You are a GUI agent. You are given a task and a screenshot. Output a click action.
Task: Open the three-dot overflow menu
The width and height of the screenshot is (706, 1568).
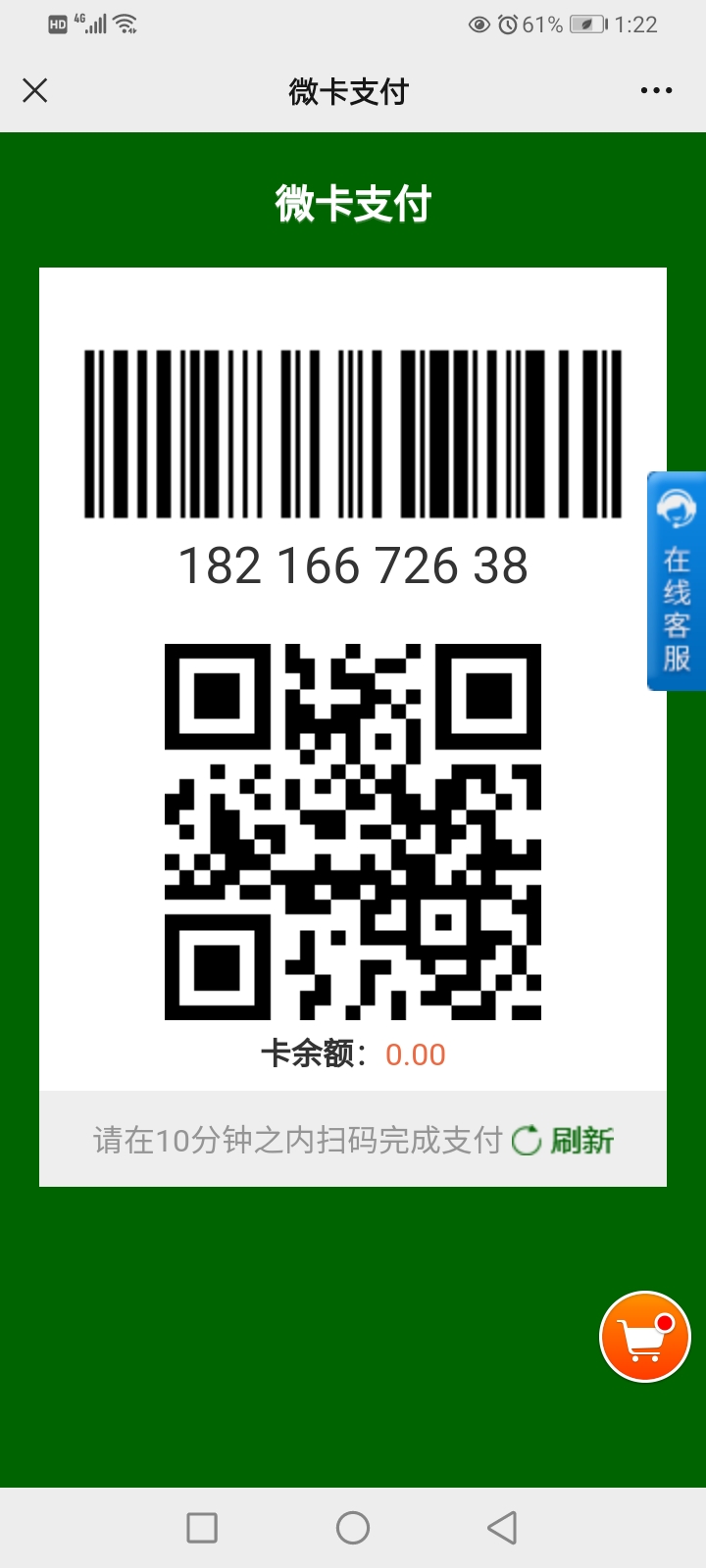[656, 91]
